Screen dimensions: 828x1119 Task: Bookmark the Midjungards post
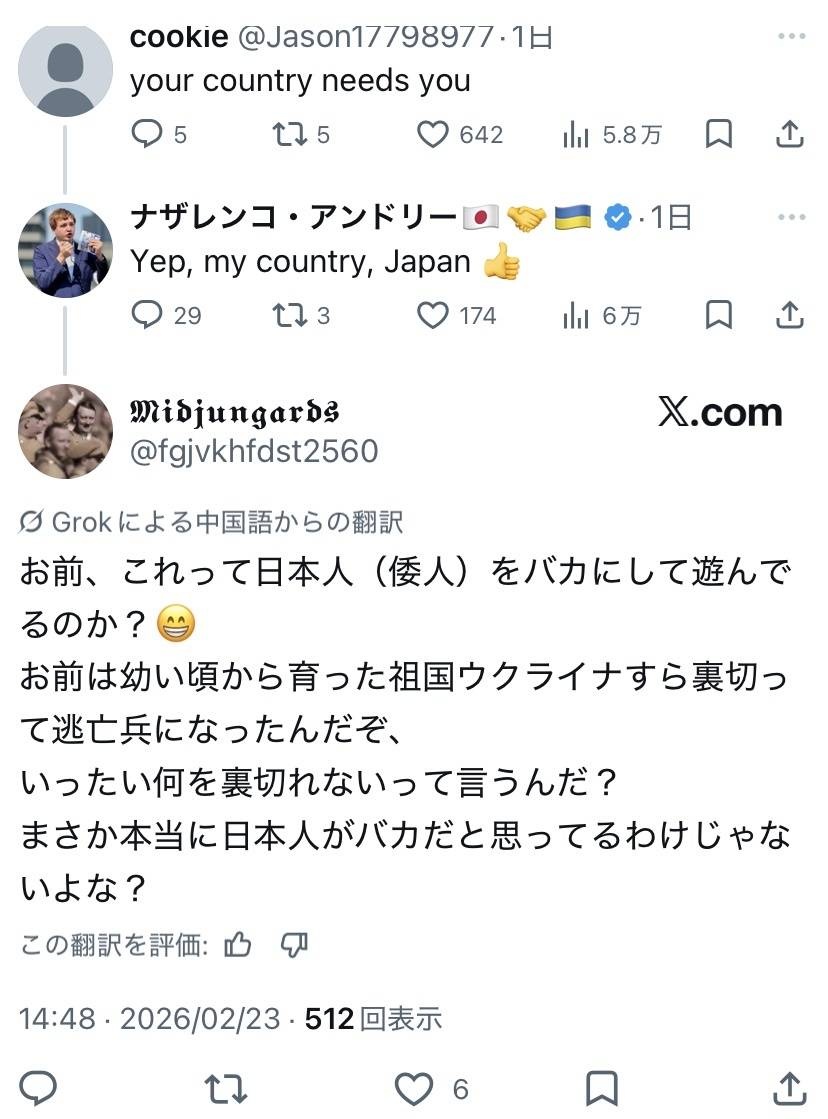pyautogui.click(x=600, y=1088)
